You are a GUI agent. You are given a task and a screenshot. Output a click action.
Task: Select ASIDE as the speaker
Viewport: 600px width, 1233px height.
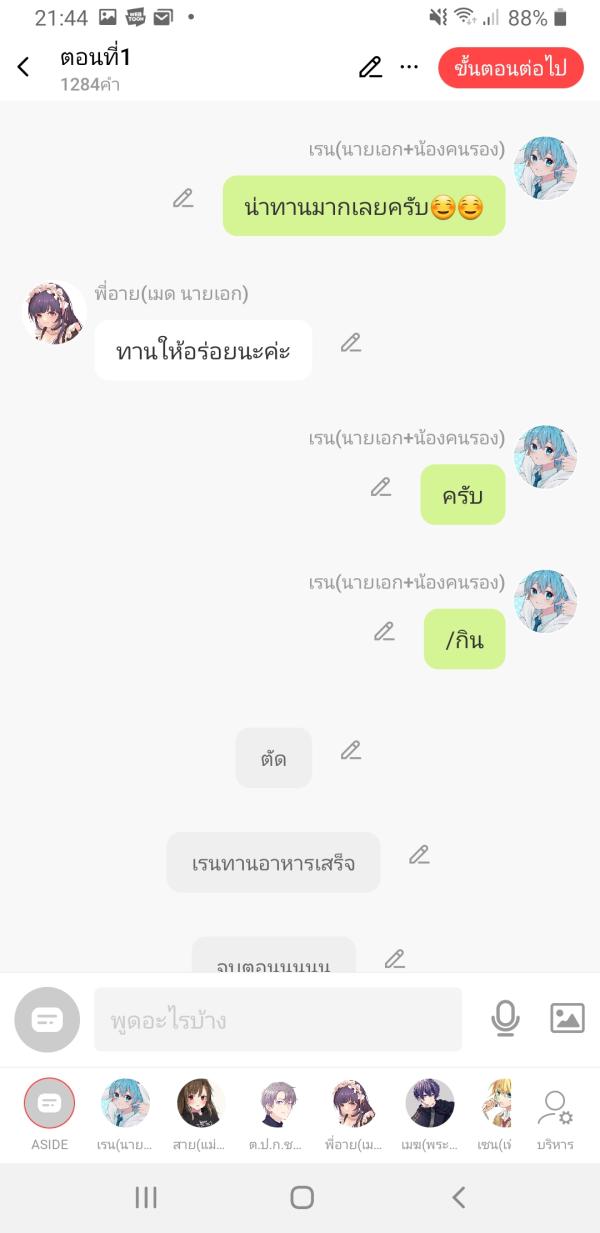49,1103
